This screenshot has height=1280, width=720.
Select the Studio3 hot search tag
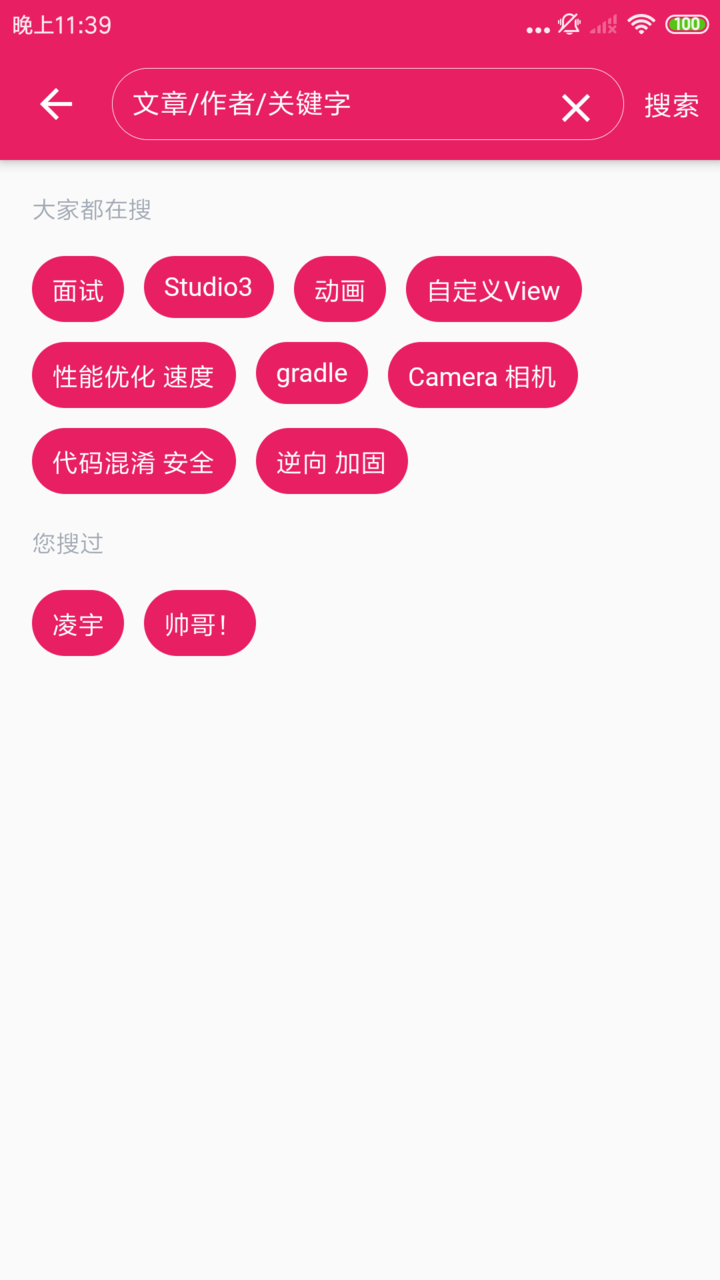tap(208, 287)
